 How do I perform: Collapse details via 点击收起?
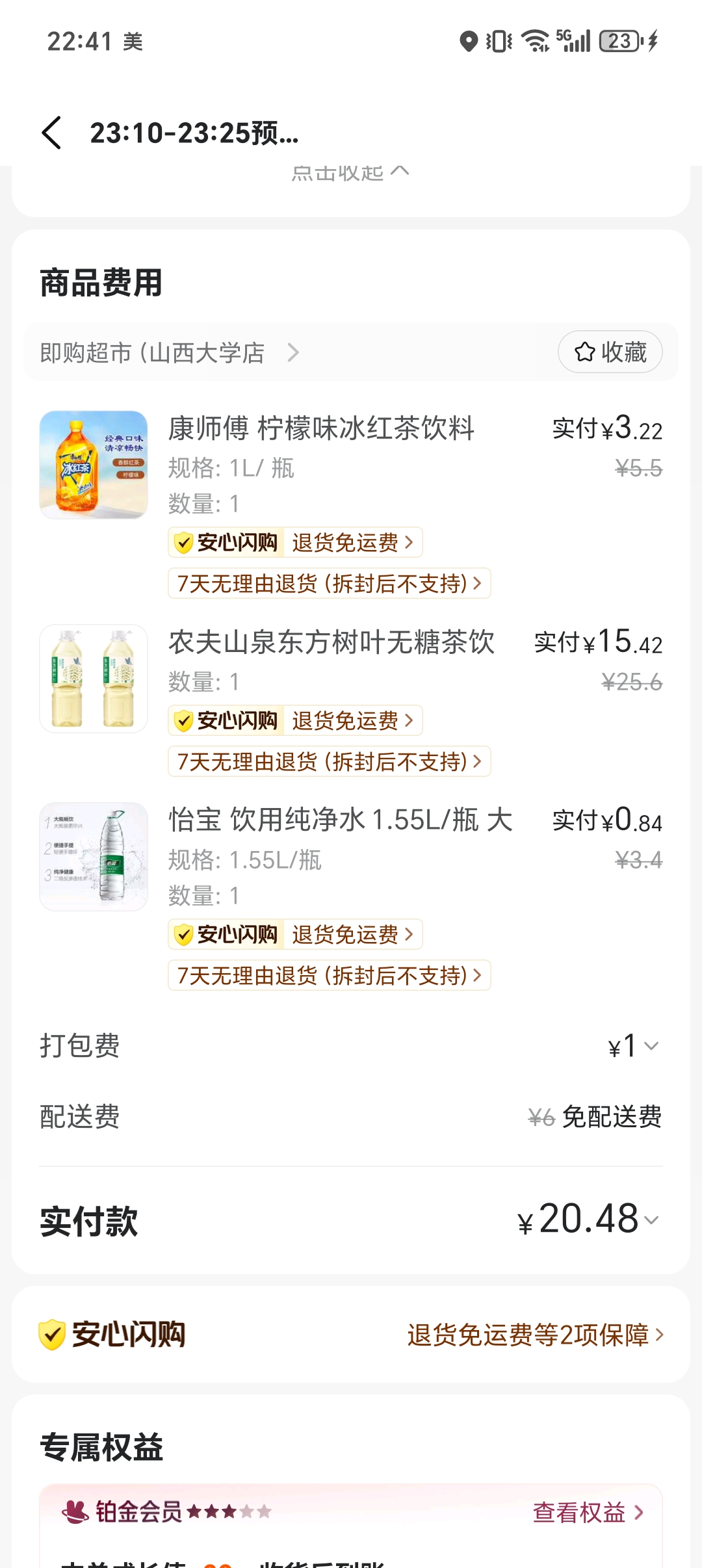pos(350,173)
